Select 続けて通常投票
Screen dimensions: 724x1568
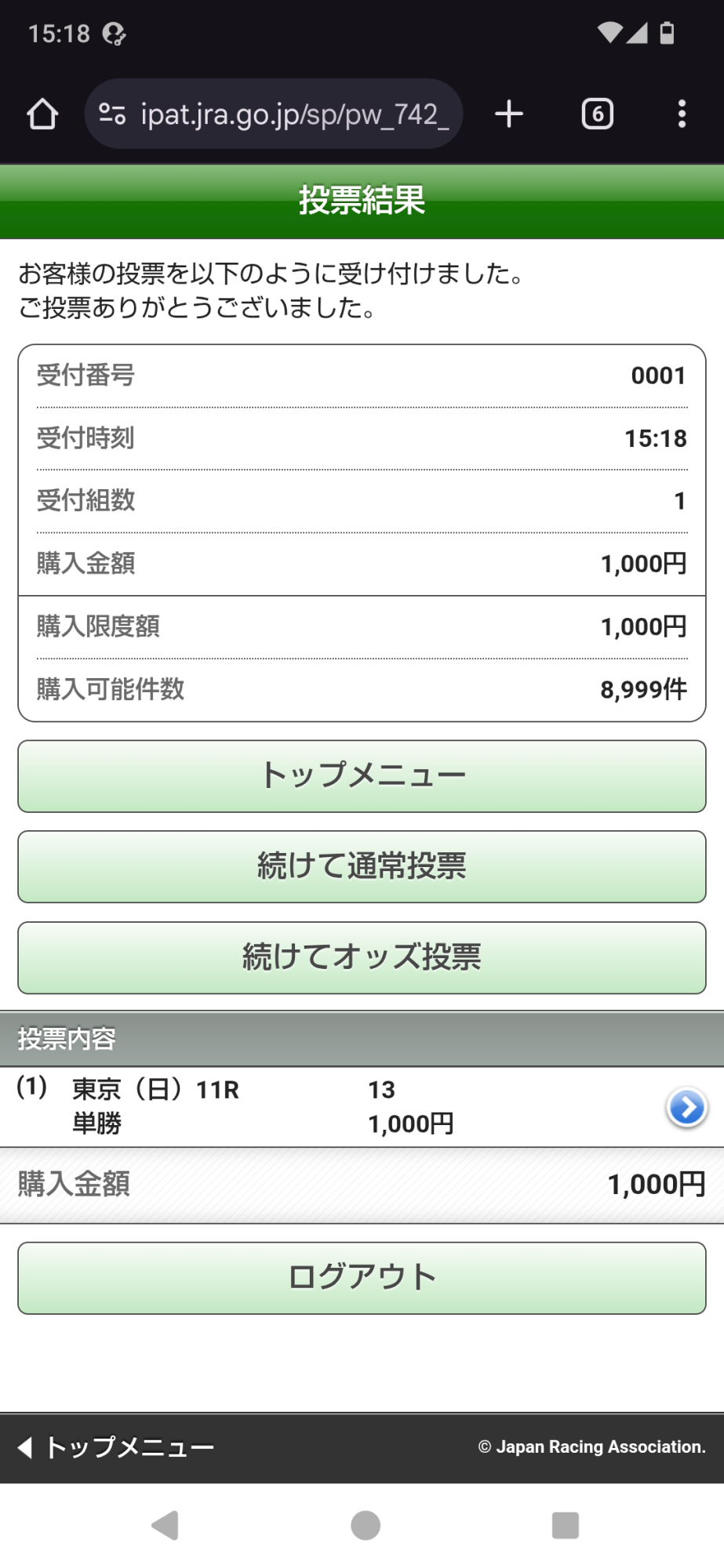coord(362,866)
